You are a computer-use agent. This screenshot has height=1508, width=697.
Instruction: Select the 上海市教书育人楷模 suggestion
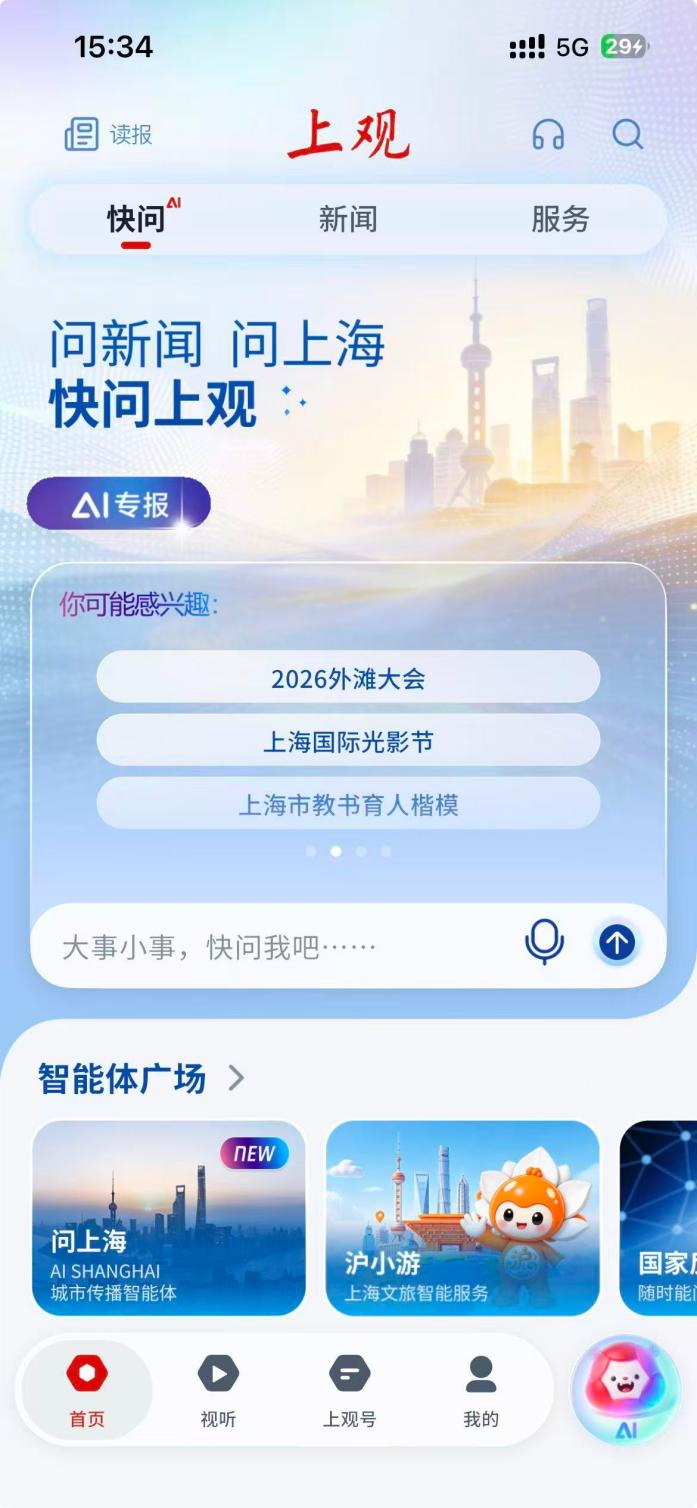(348, 804)
